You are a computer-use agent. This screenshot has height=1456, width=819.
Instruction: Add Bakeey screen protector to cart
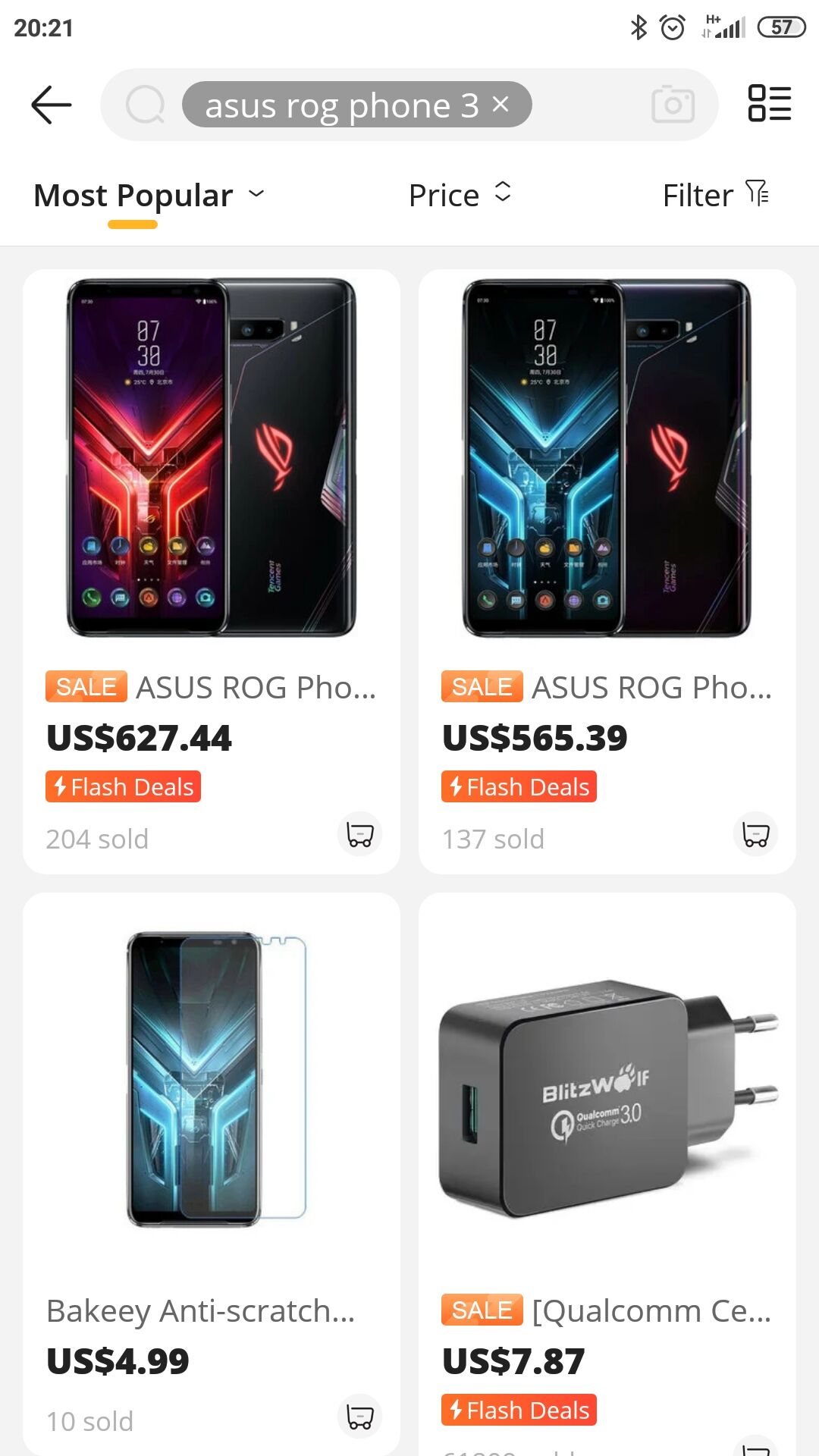359,1417
